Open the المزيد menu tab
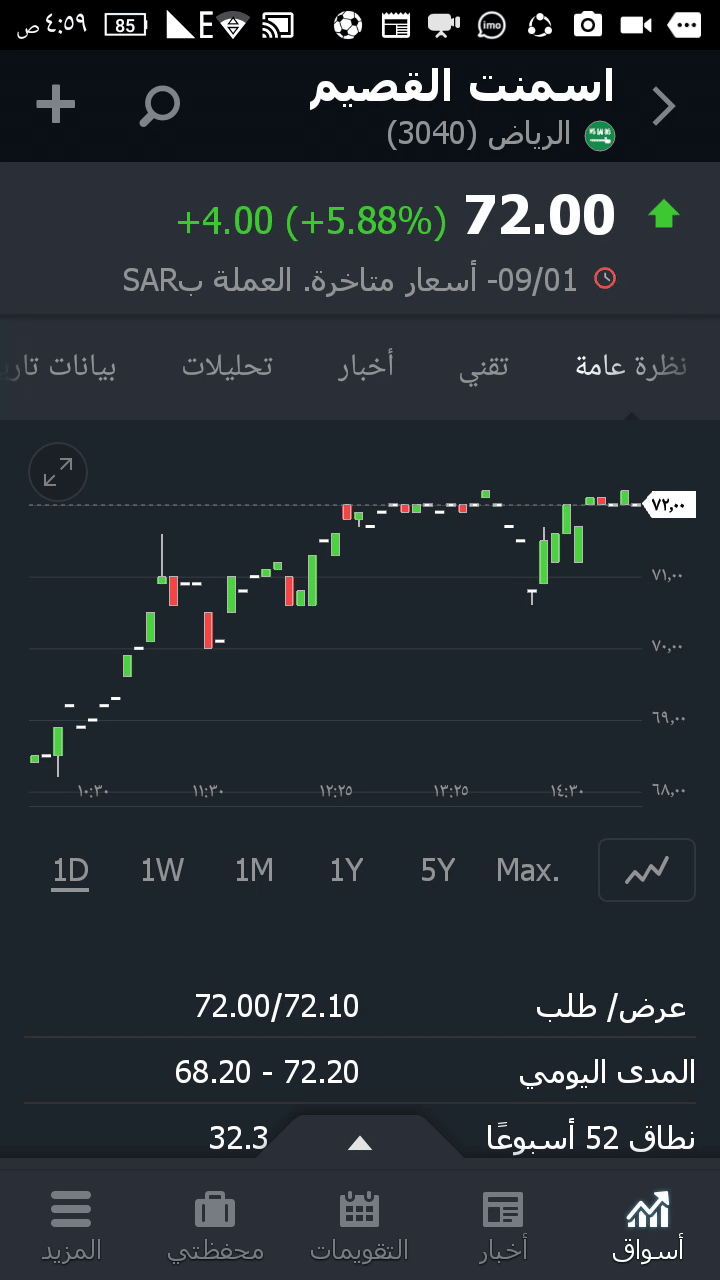Screen dimensions: 720x1280 pos(71,1225)
